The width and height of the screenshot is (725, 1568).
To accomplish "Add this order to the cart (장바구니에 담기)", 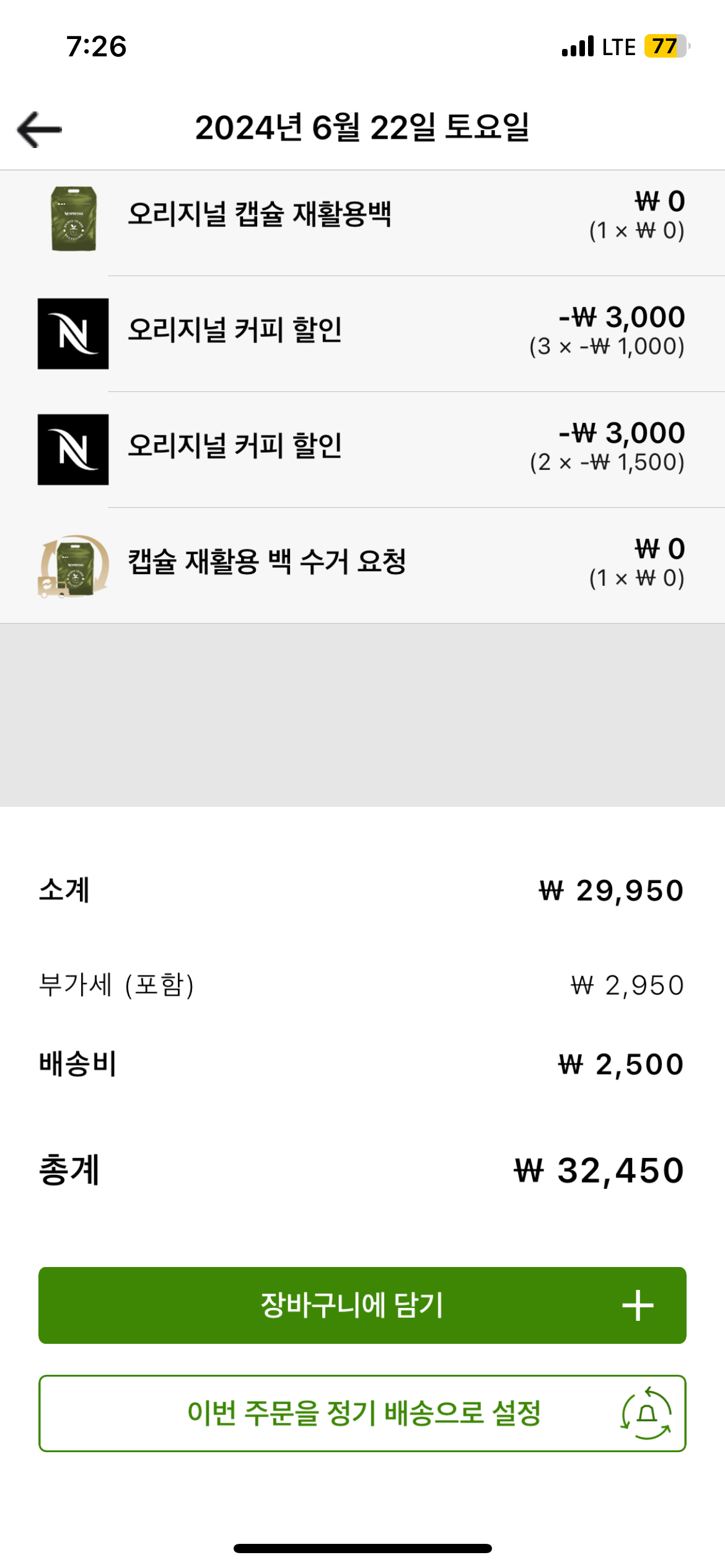I will point(362,1305).
